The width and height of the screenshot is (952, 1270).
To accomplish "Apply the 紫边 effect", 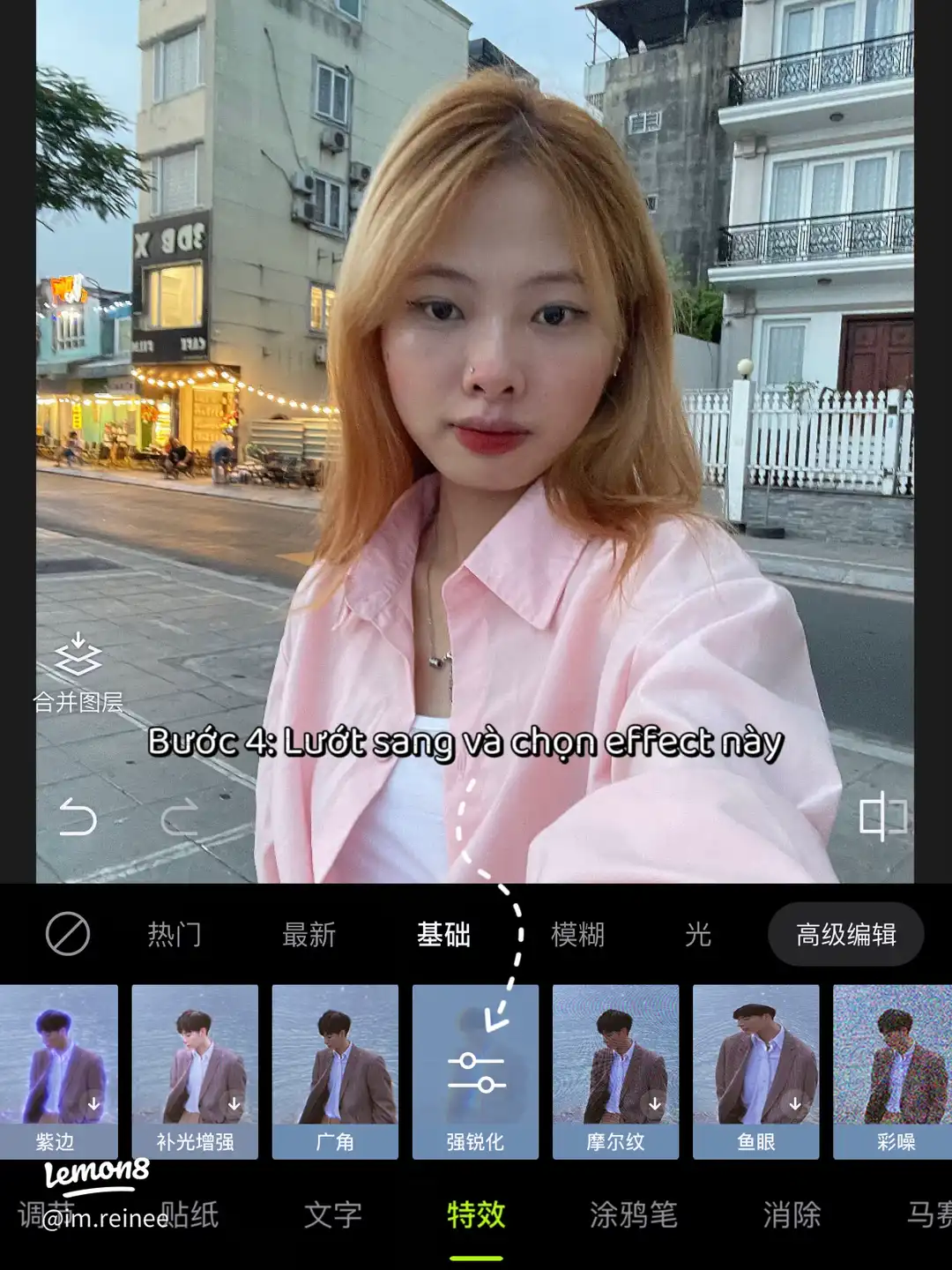I will pyautogui.click(x=58, y=1071).
